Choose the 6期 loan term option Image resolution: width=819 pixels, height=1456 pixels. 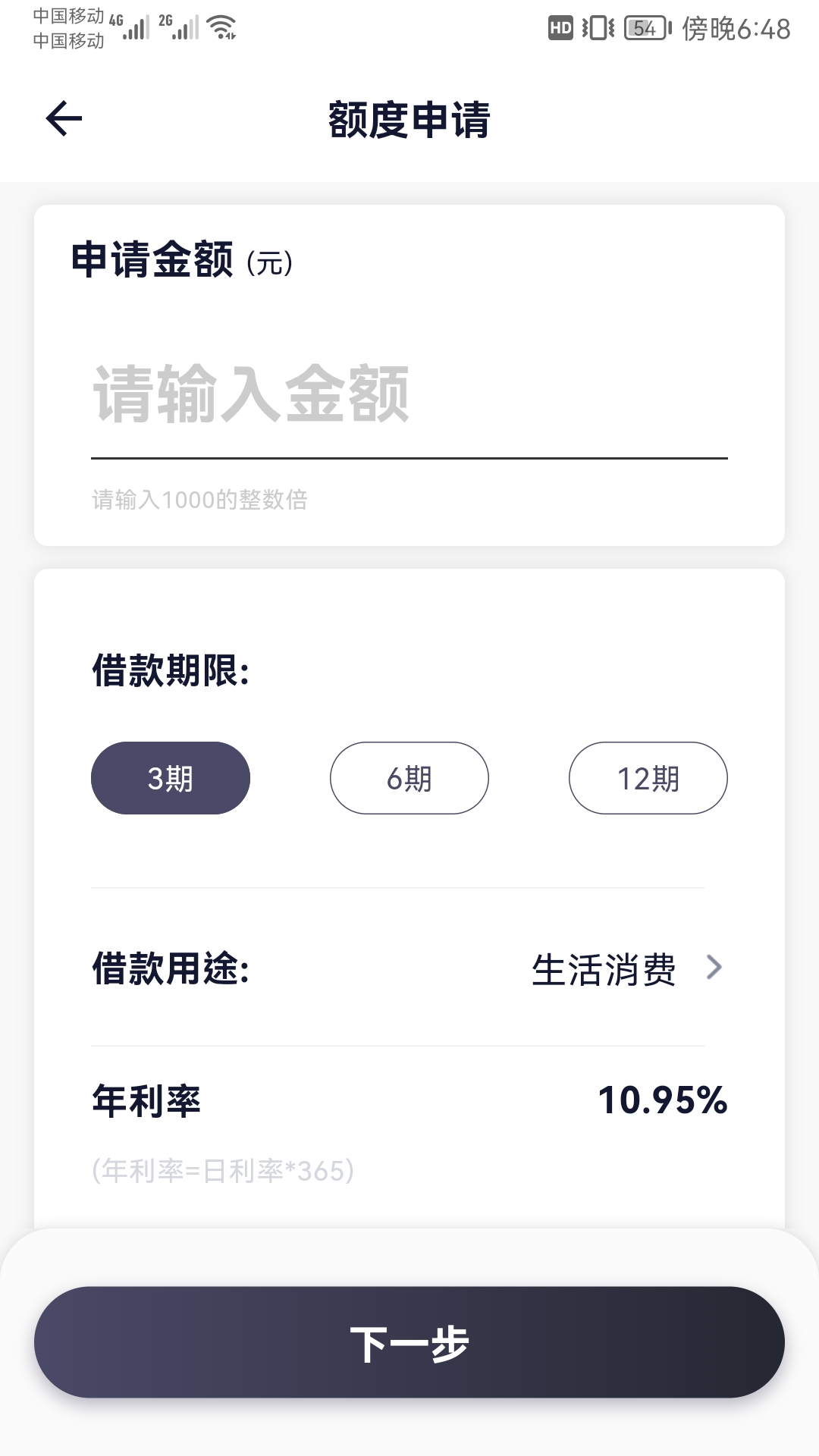point(409,778)
